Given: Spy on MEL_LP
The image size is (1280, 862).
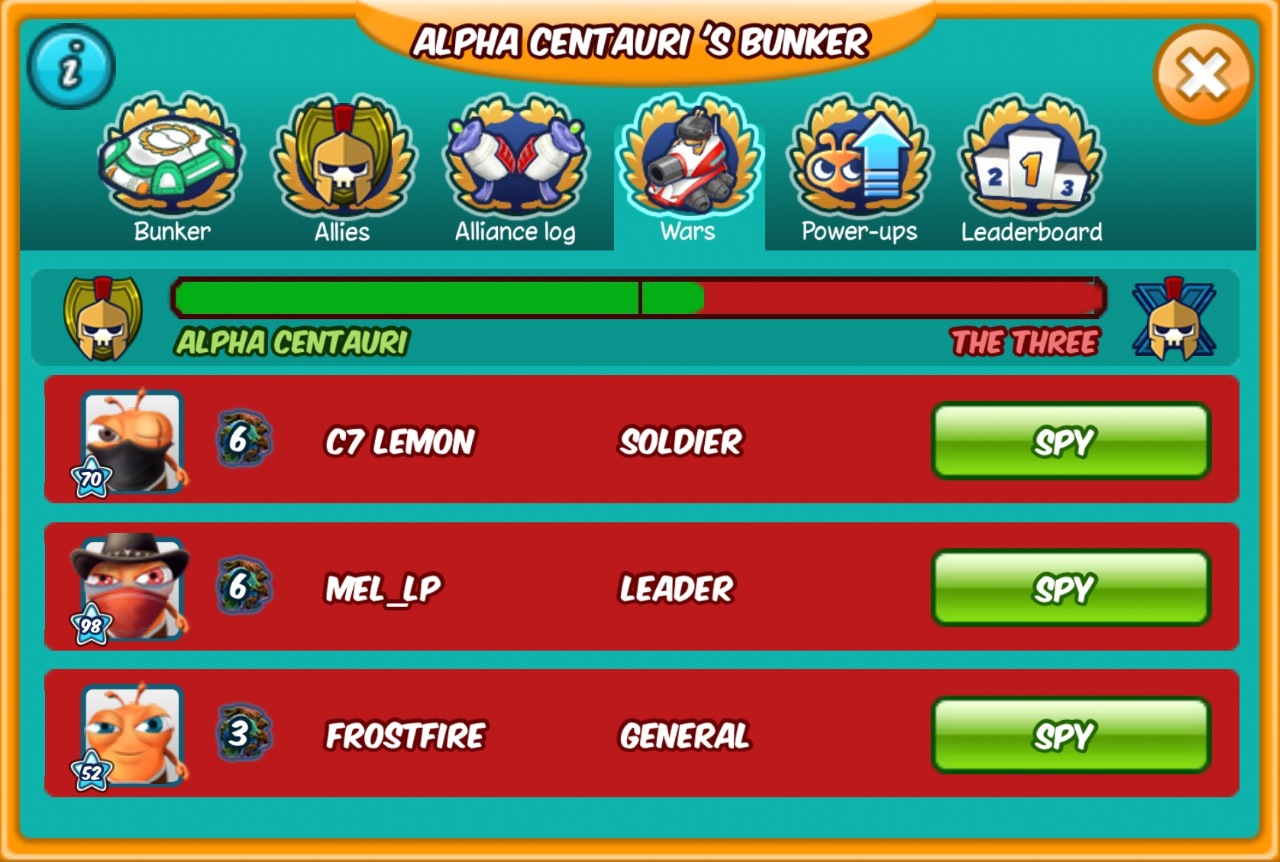Looking at the screenshot, I should pos(1071,588).
